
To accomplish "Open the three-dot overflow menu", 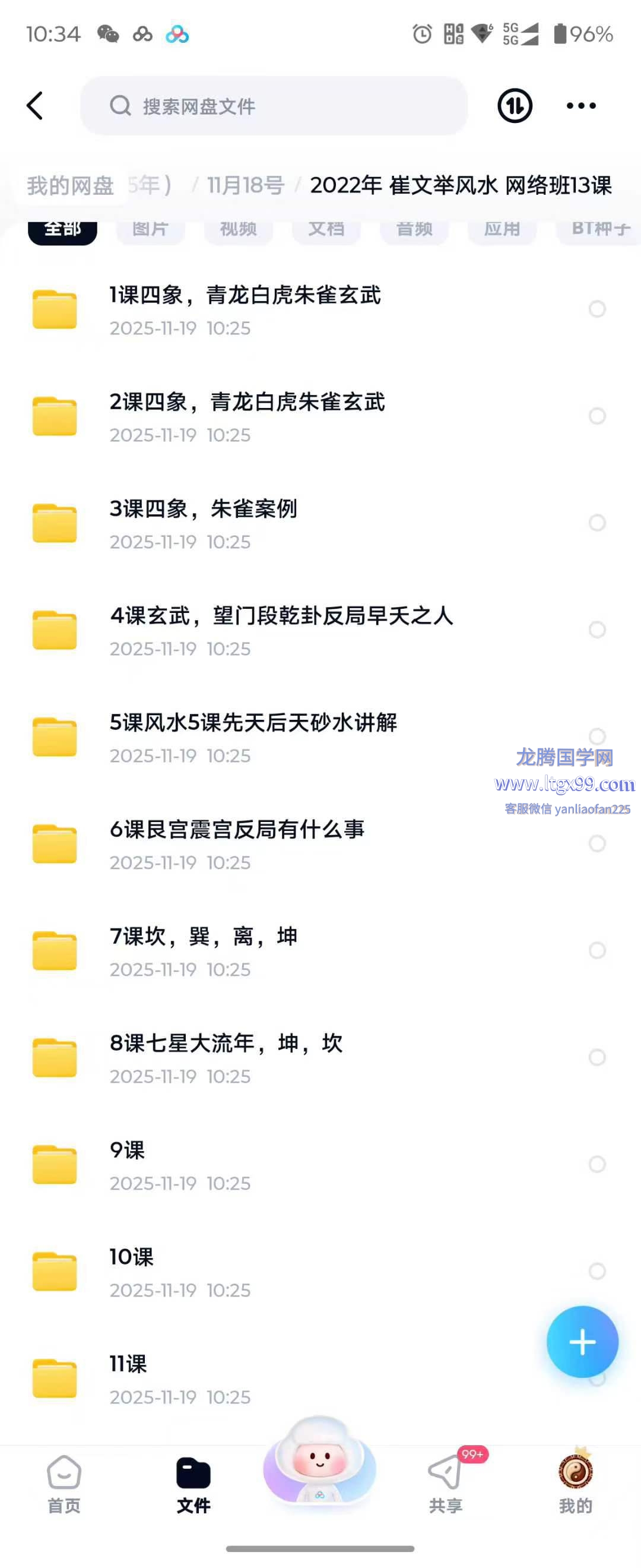I will coord(581,106).
